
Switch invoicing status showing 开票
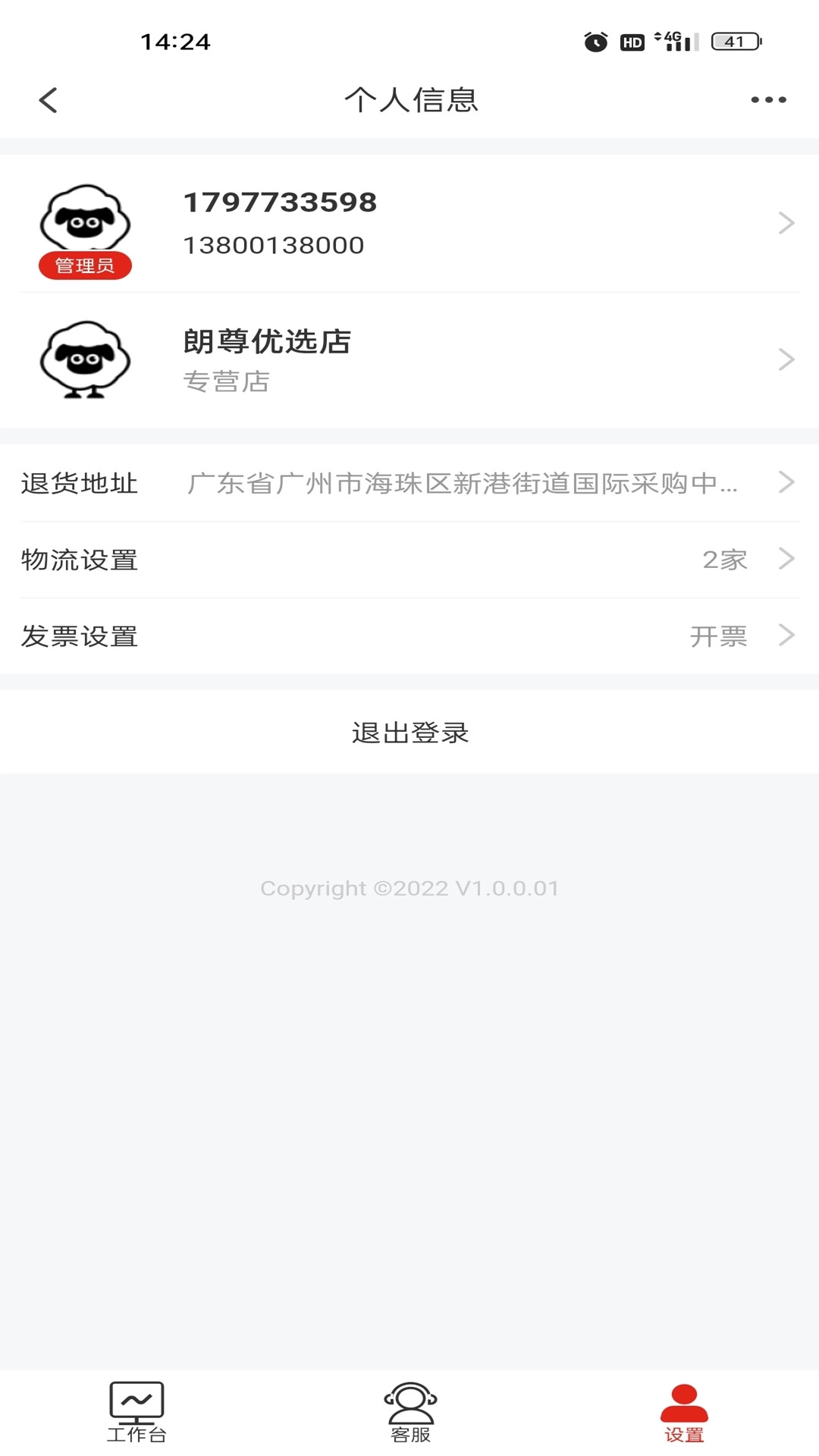click(719, 637)
